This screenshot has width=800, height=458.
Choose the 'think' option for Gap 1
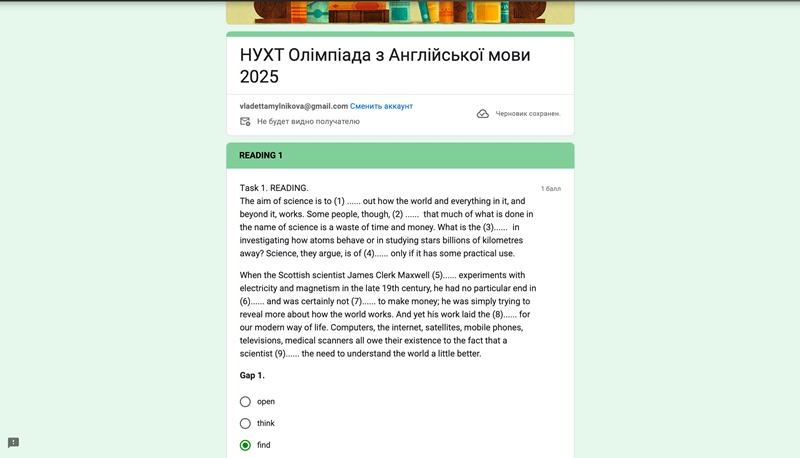click(x=246, y=424)
